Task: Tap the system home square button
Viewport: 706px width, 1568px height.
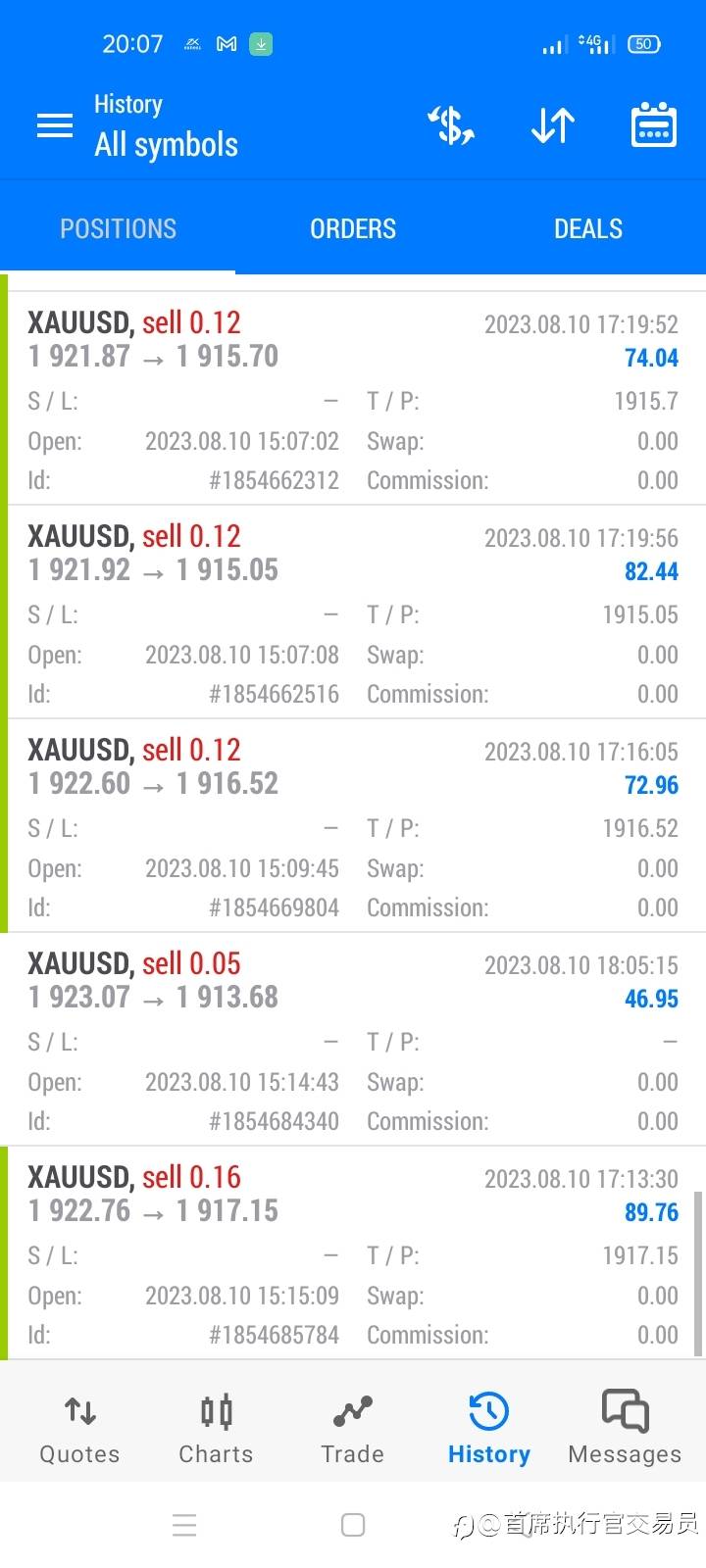Action: [353, 1525]
